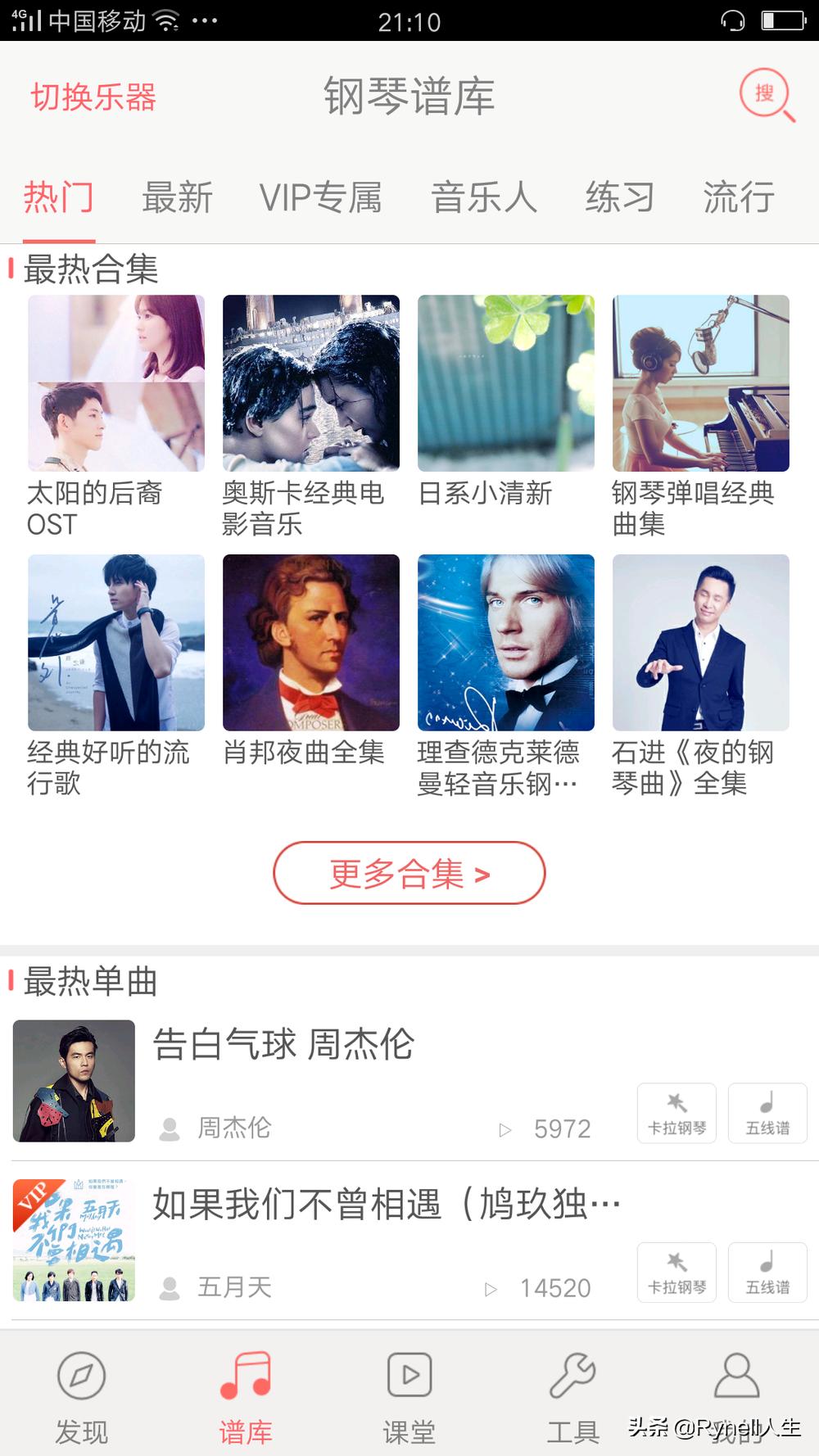Open 五线谱 for the 五月天 song
The height and width of the screenshot is (1456, 819).
(x=767, y=1271)
